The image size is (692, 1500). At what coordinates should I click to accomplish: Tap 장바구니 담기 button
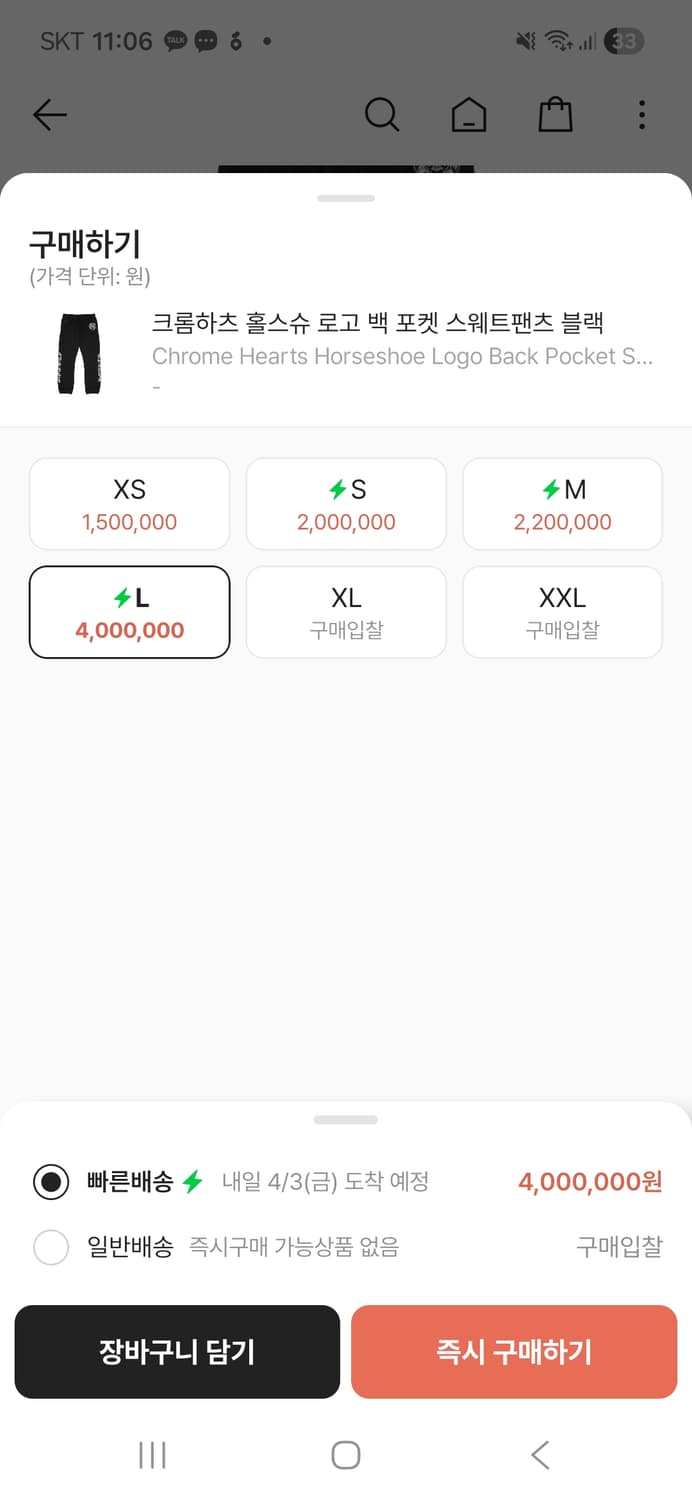(x=177, y=1352)
